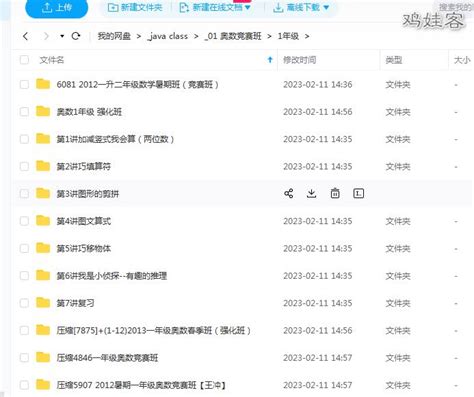The height and width of the screenshot is (397, 474).
Task: Open the folder 第2讲巧填算符
Action: 83,166
